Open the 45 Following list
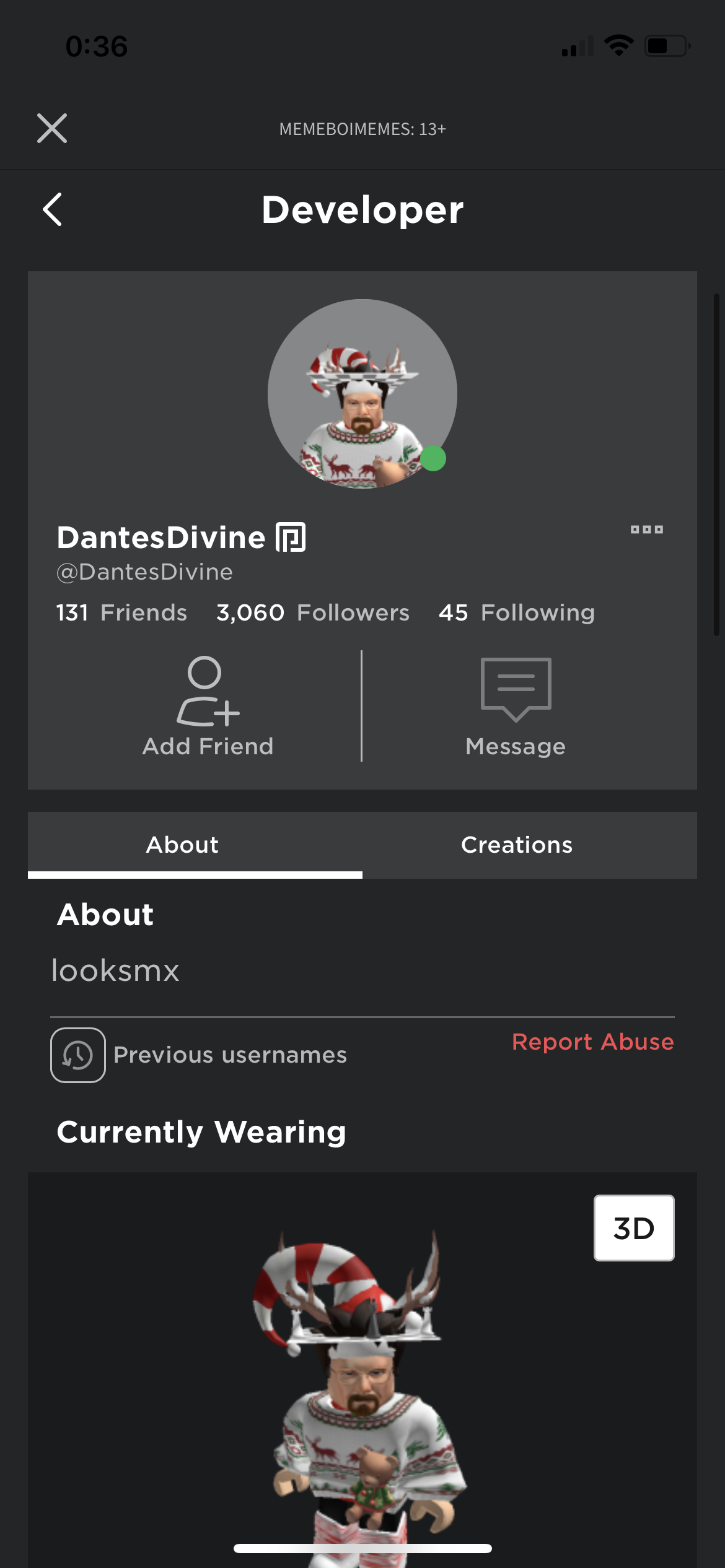The height and width of the screenshot is (1568, 725). pos(517,612)
